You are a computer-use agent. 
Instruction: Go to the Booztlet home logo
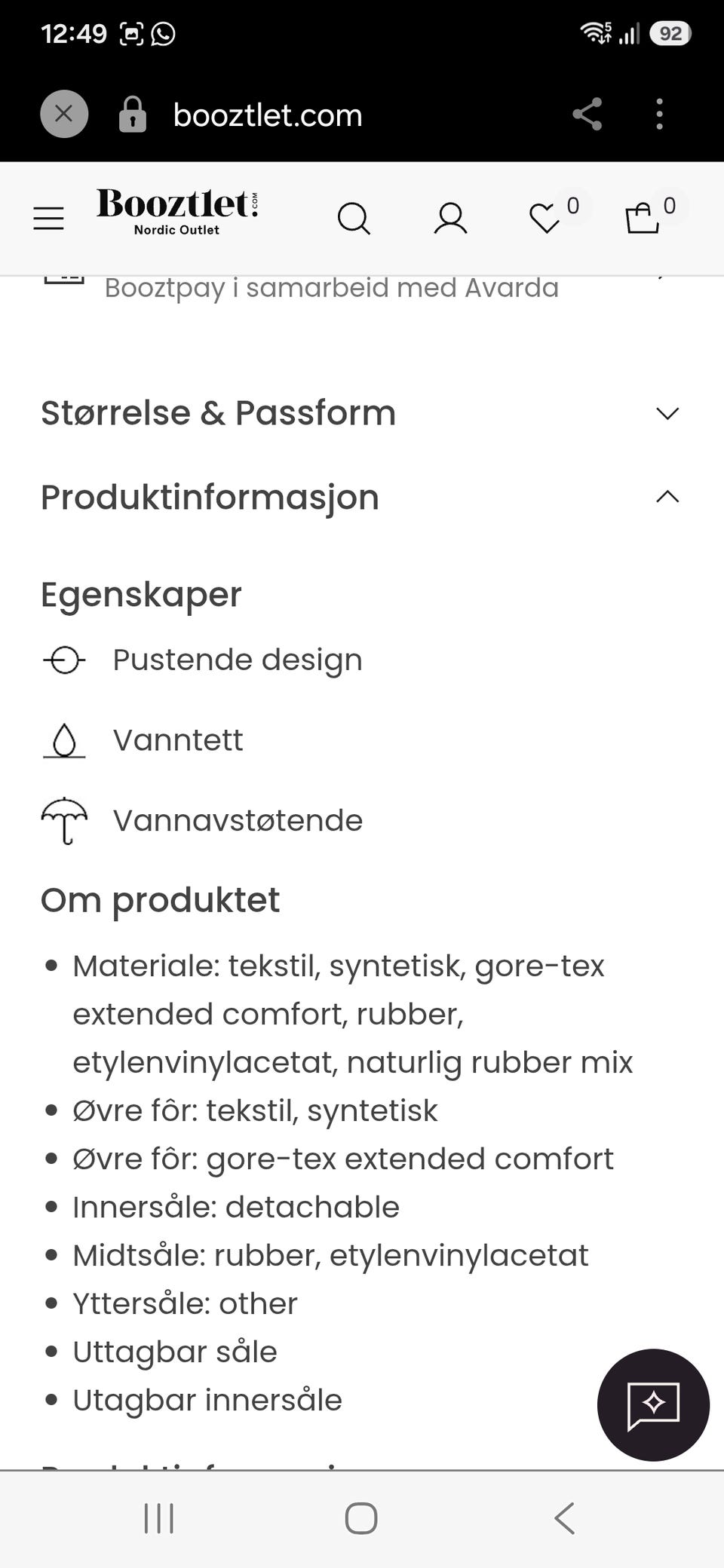pos(177,213)
